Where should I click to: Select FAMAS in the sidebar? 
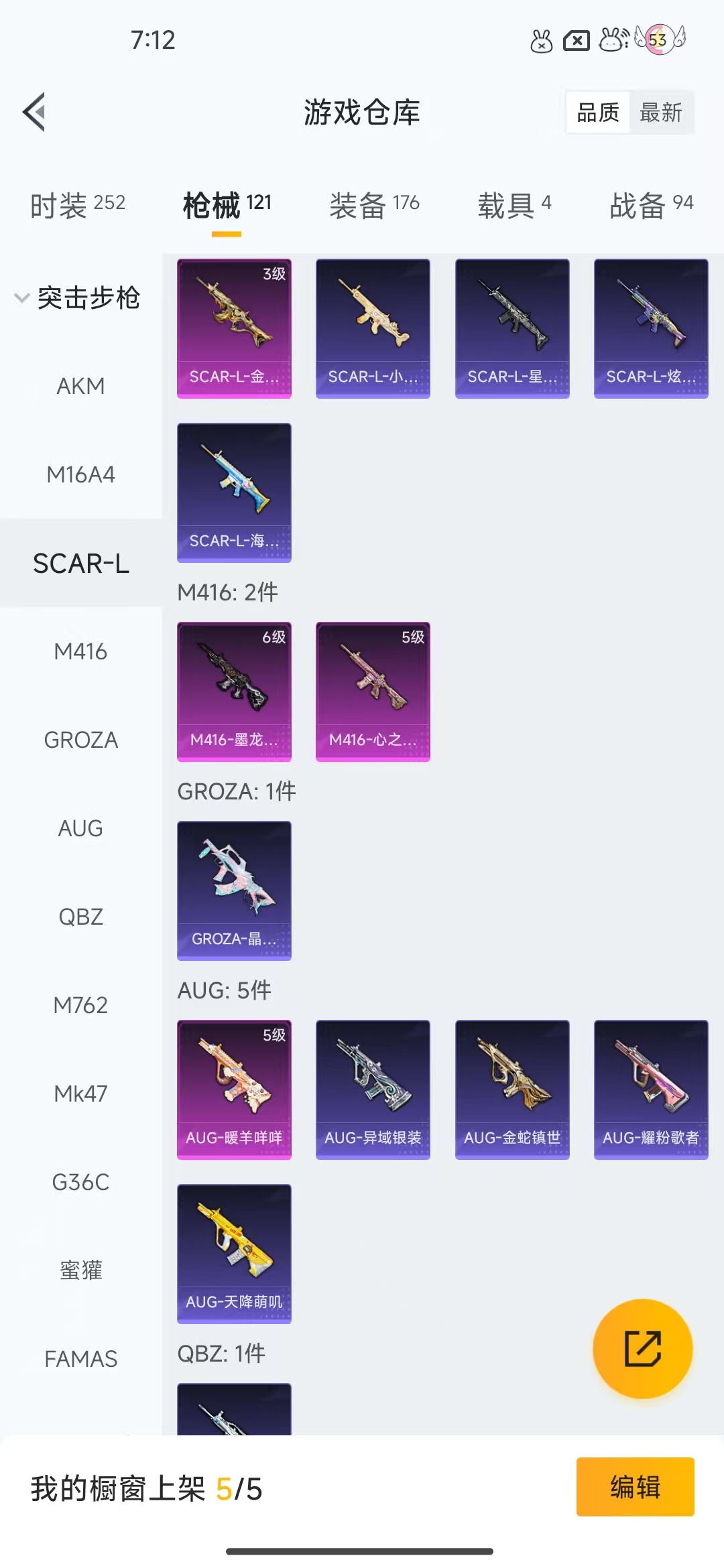coord(81,1359)
